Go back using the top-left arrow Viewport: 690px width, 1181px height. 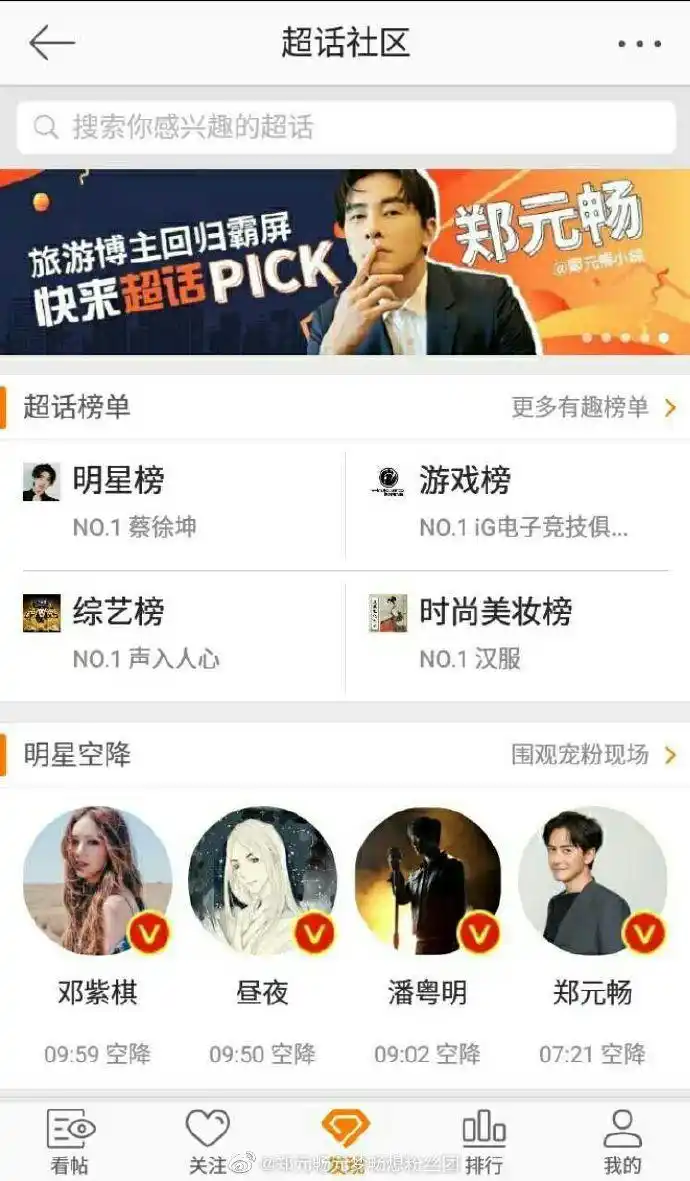(52, 43)
